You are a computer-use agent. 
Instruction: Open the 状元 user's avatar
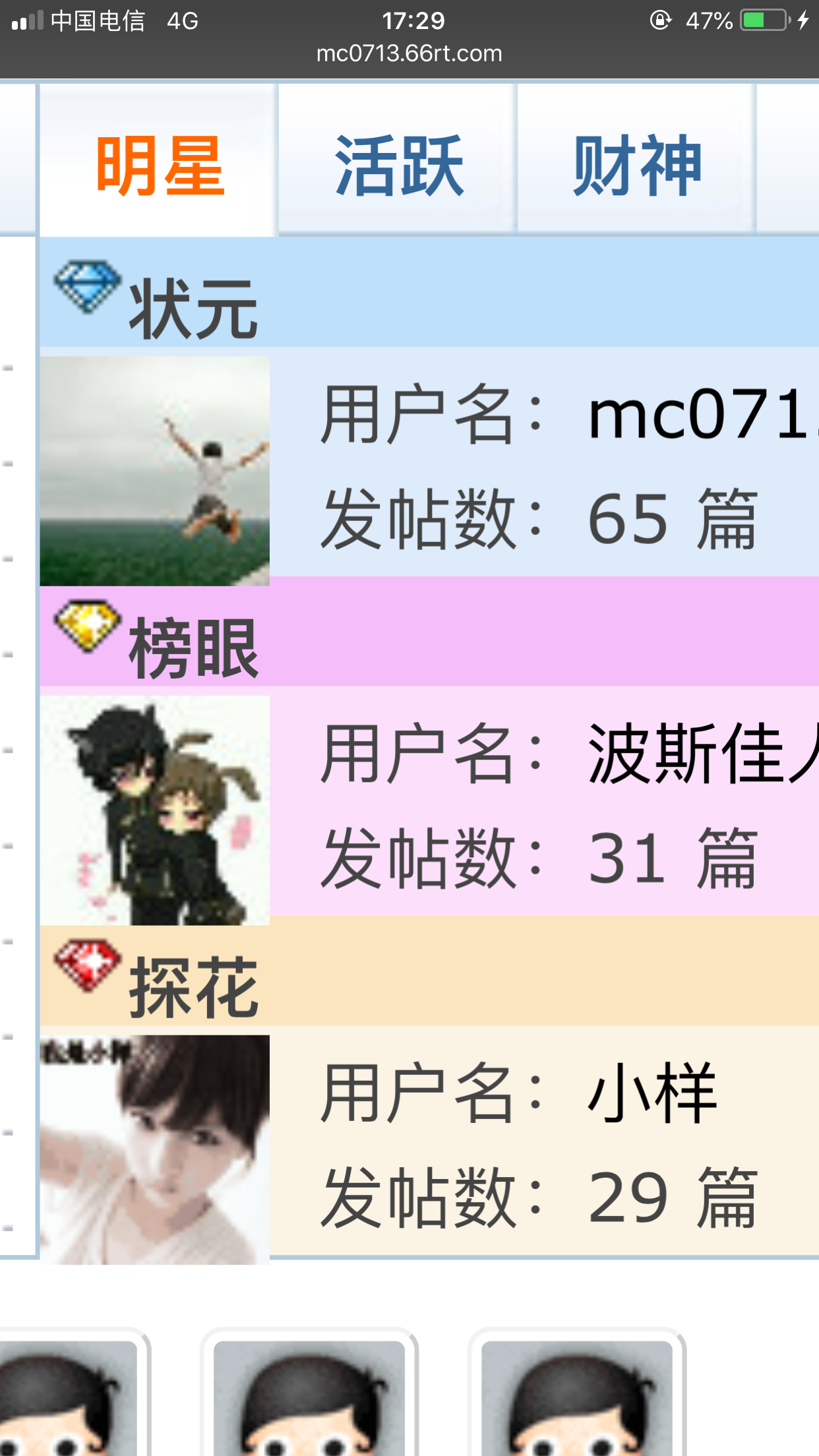(x=155, y=471)
